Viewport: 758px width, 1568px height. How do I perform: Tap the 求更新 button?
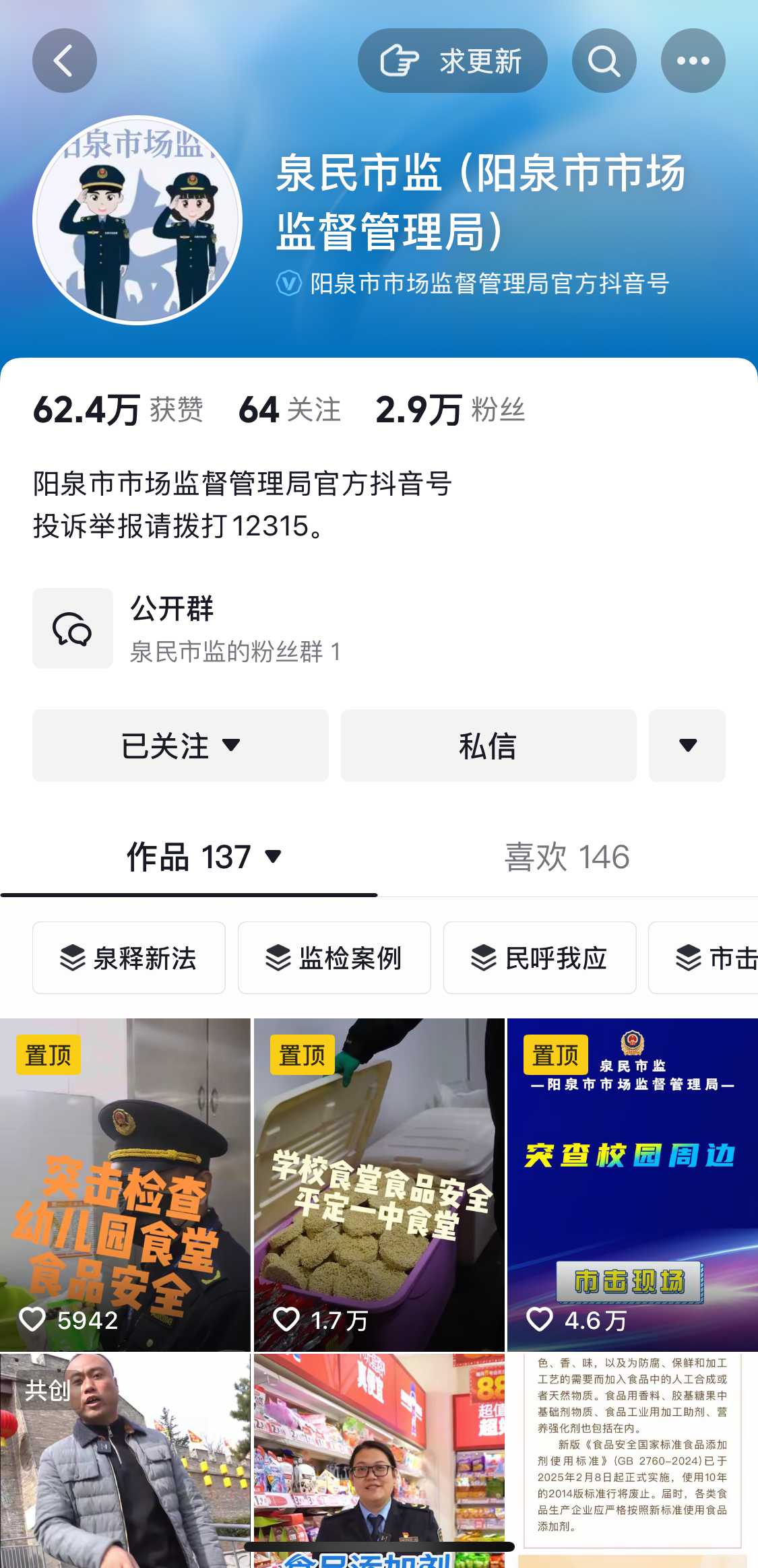pyautogui.click(x=452, y=61)
